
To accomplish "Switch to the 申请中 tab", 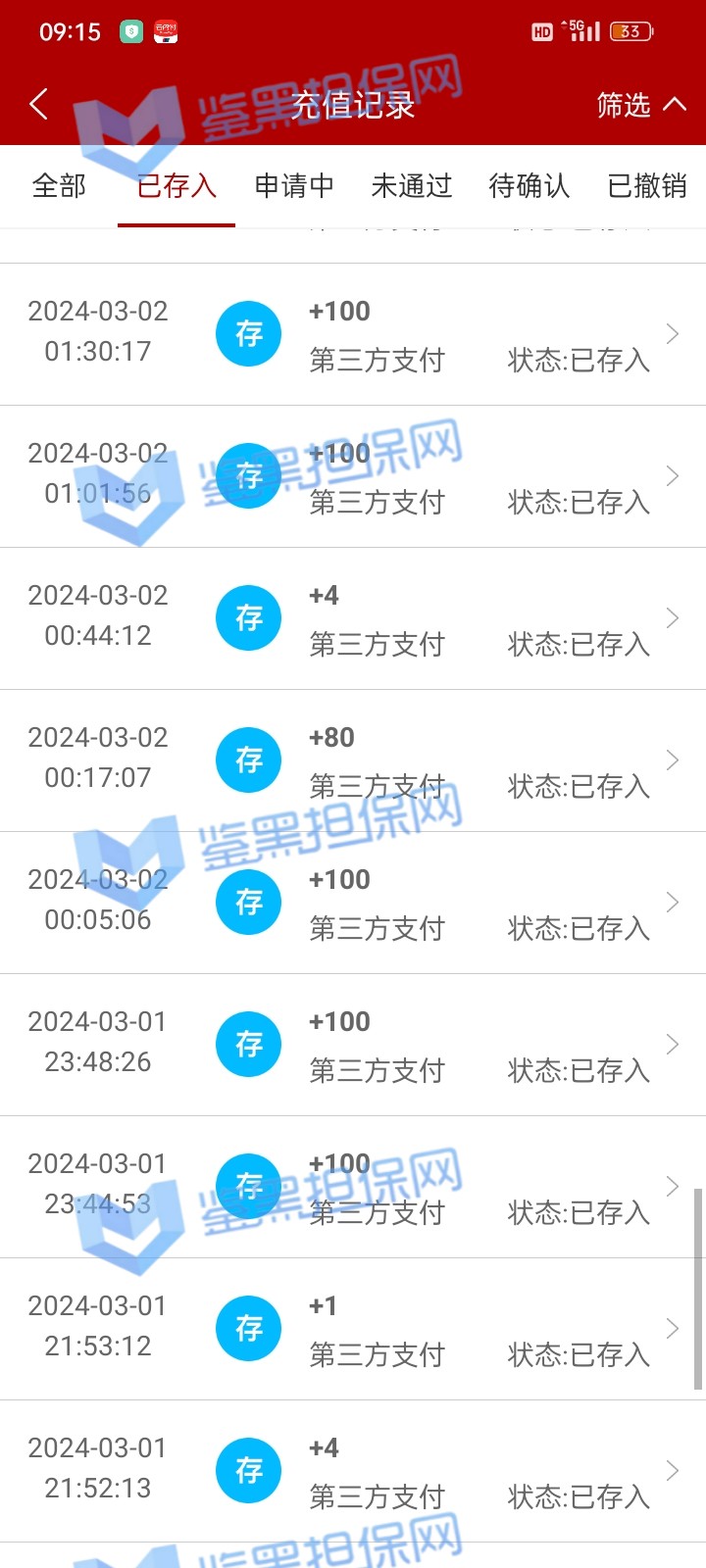I will pos(294,186).
